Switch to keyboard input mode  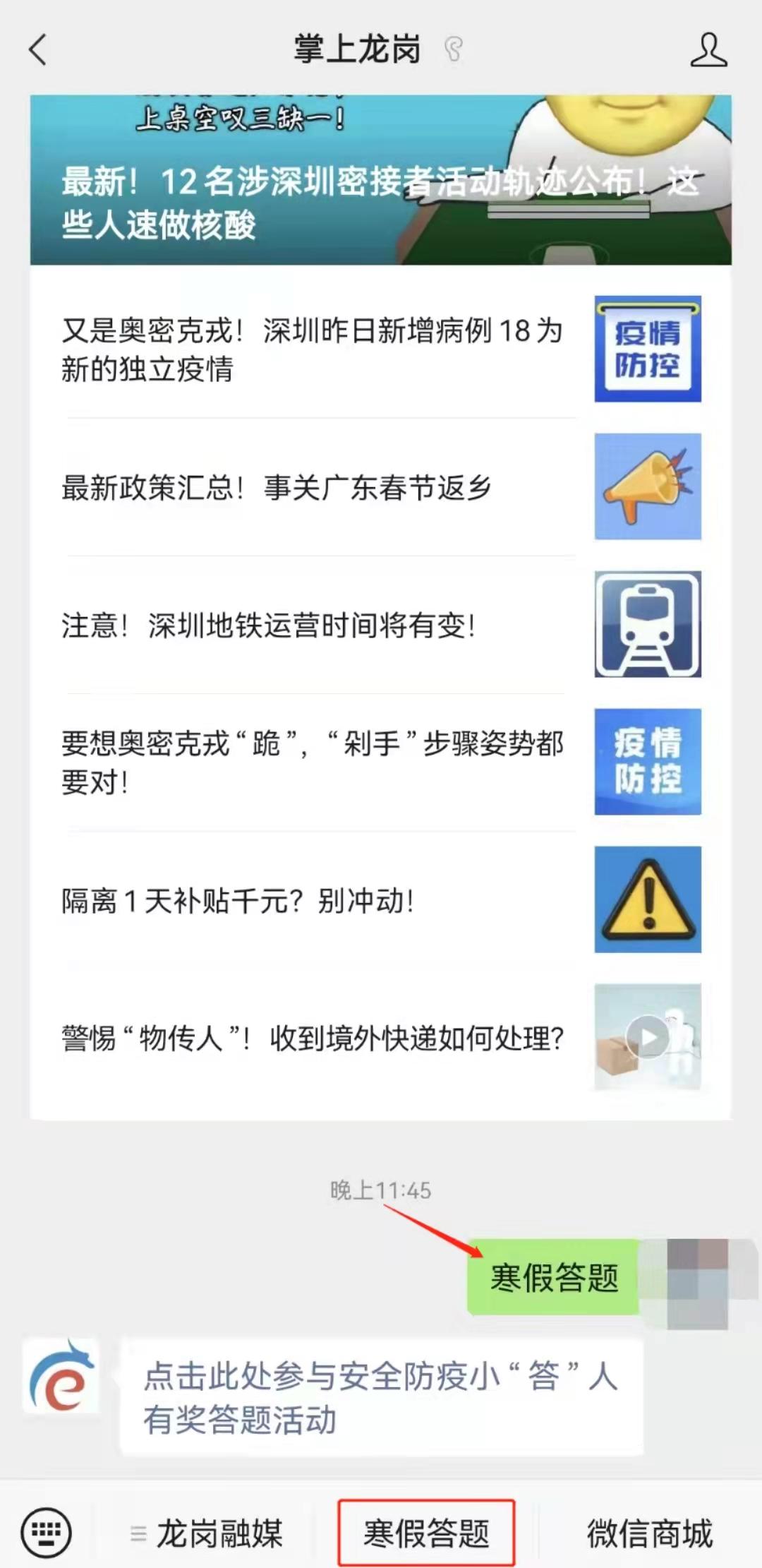[47, 1533]
